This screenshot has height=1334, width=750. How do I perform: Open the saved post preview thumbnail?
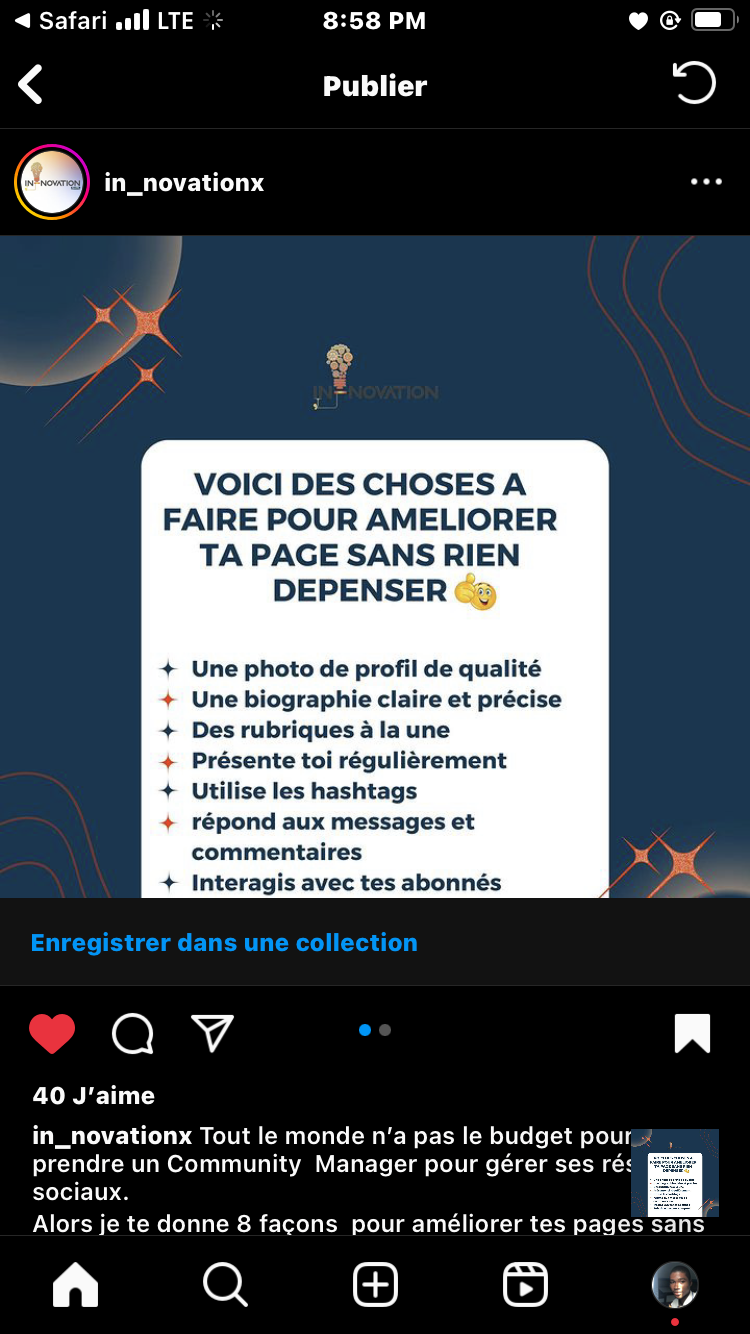point(675,1172)
